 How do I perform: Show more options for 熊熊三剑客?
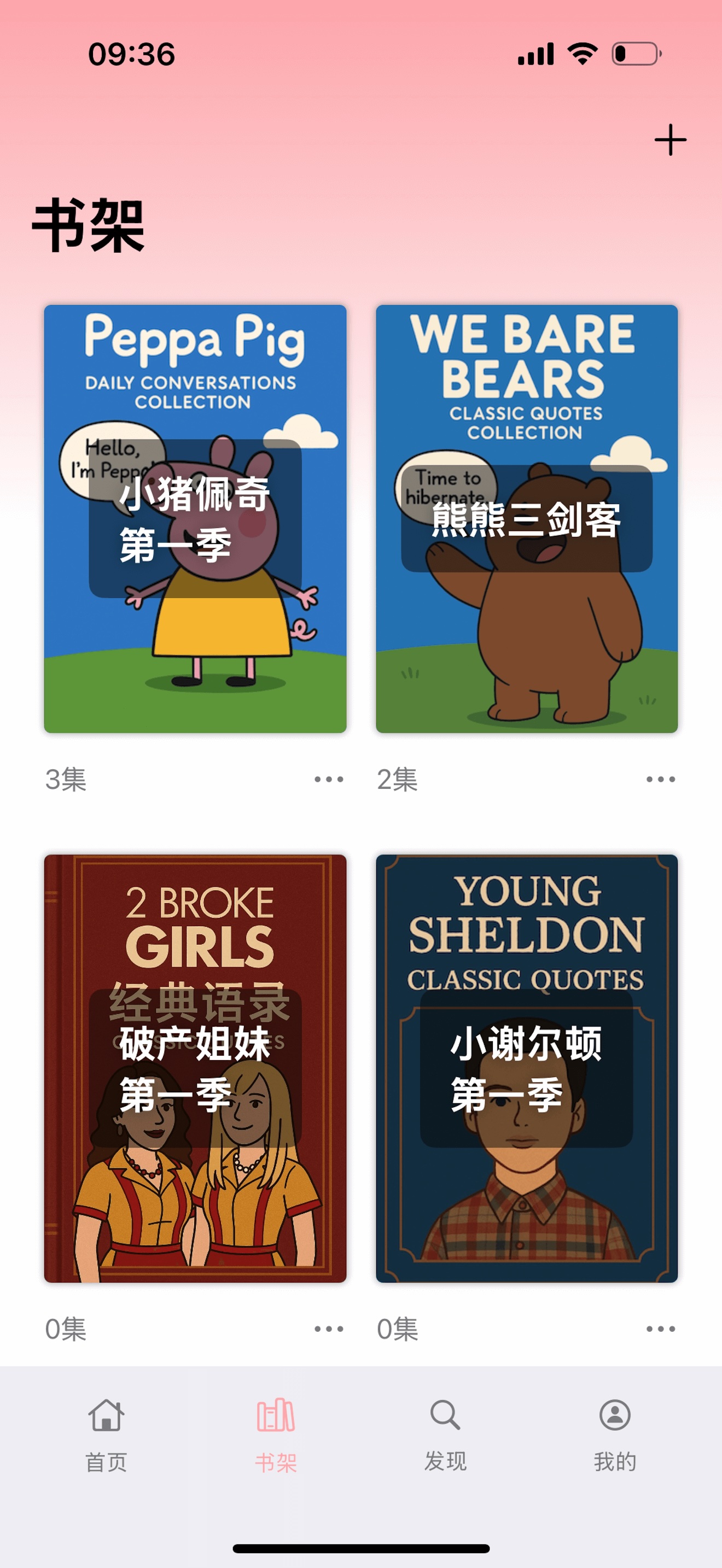pos(661,779)
